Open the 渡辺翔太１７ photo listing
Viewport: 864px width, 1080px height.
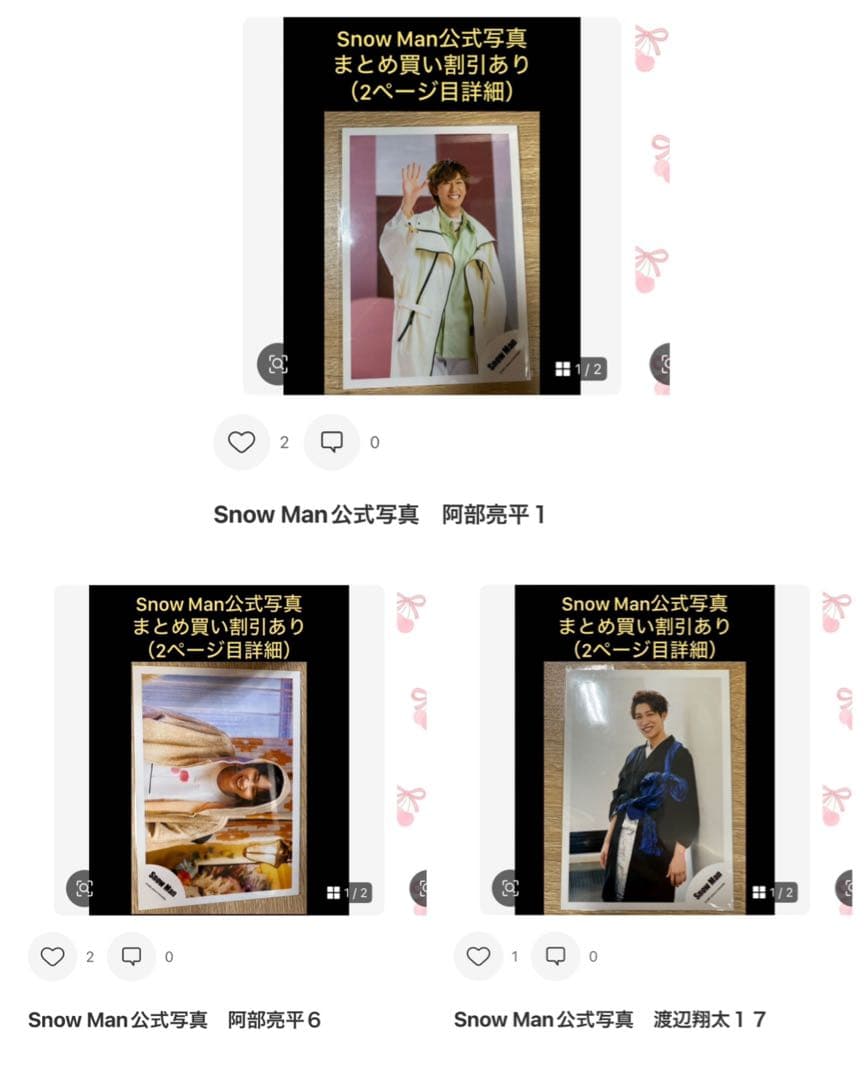click(x=644, y=749)
